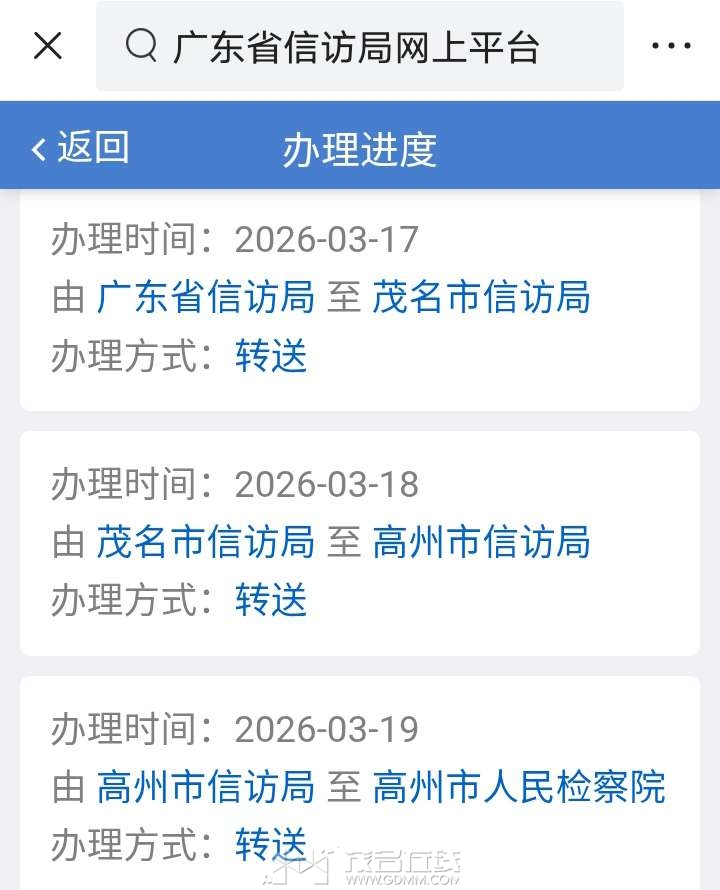The height and width of the screenshot is (890, 720).
Task: Tap the 广东省信访局网上平台 search box
Action: 360,46
